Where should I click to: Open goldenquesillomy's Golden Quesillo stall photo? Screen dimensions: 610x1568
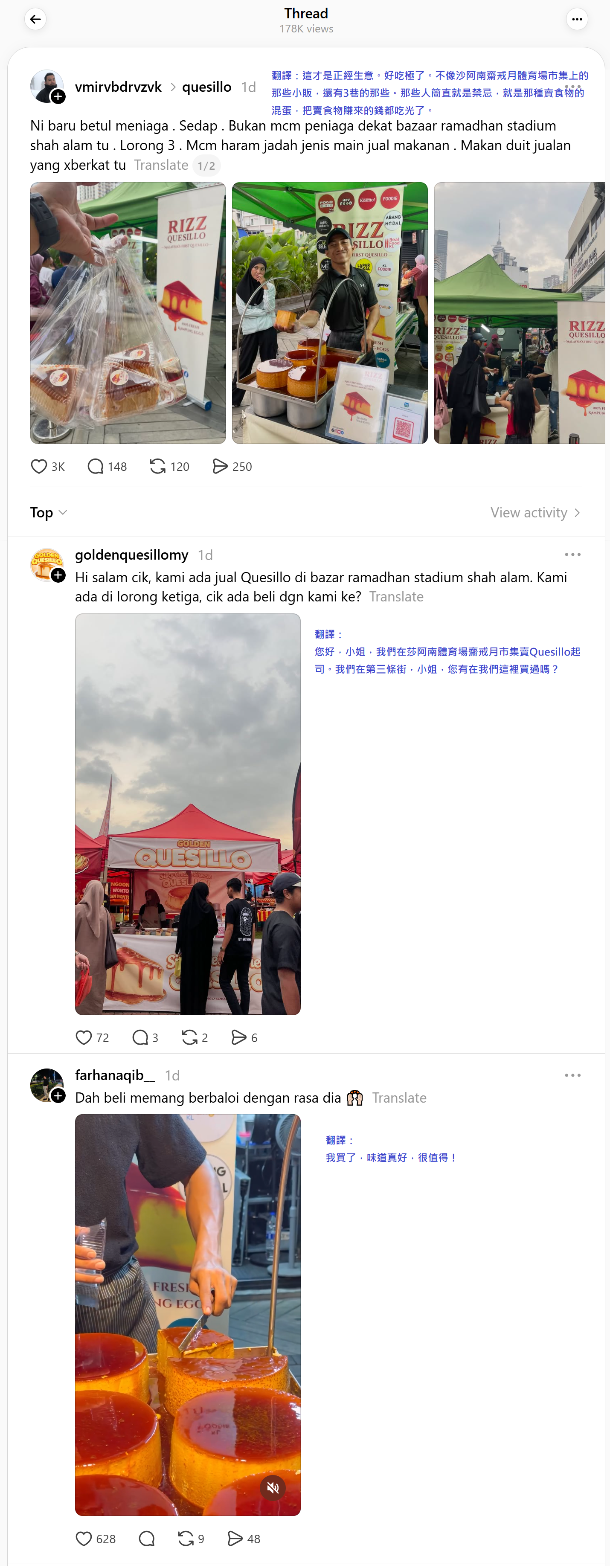point(188,814)
